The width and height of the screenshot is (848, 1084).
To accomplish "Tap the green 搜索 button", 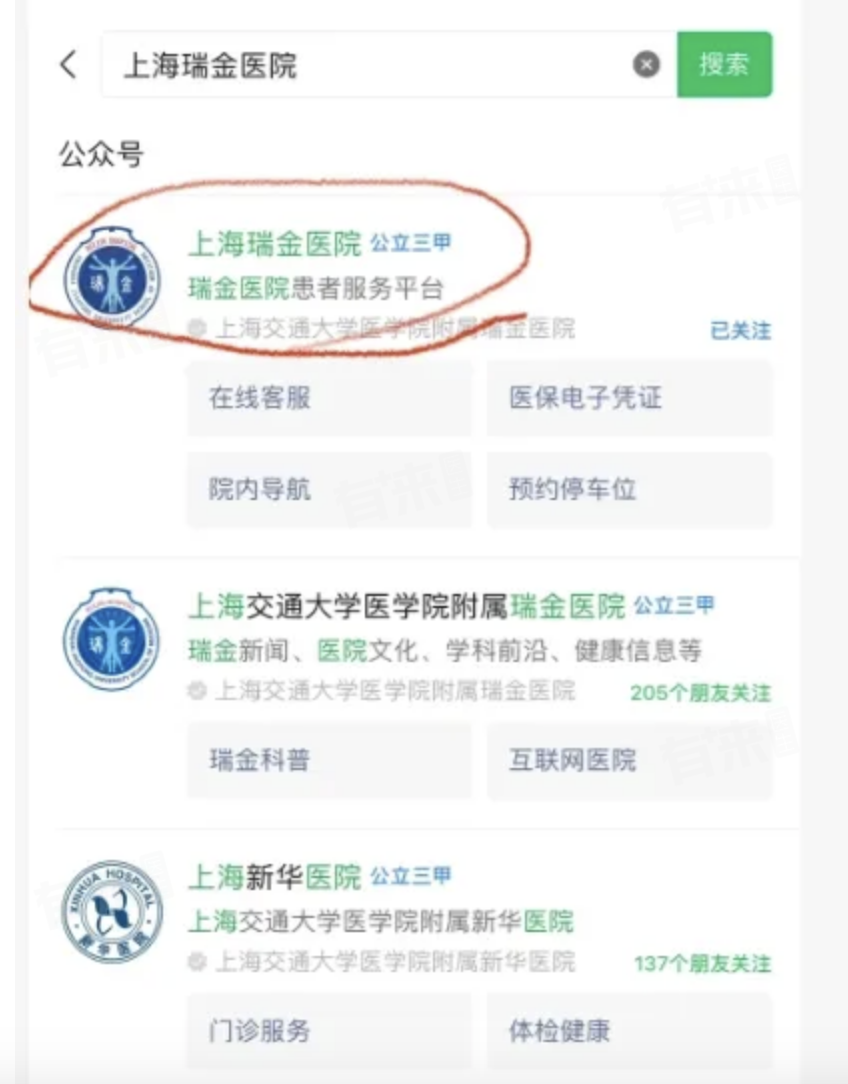I will [724, 65].
